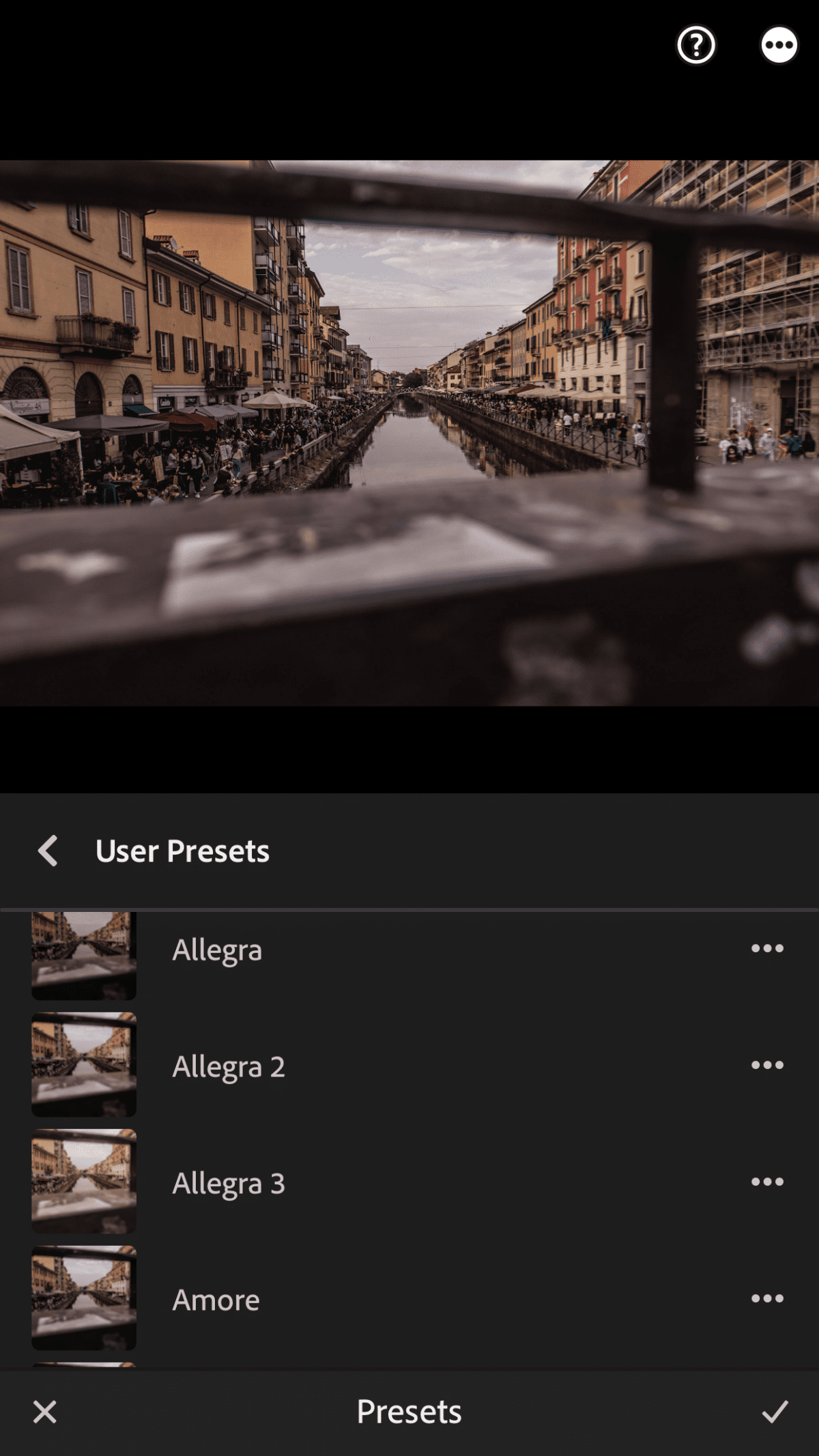Cancel presets with the X button
Screen dimensions: 819x1456
pos(45,1412)
